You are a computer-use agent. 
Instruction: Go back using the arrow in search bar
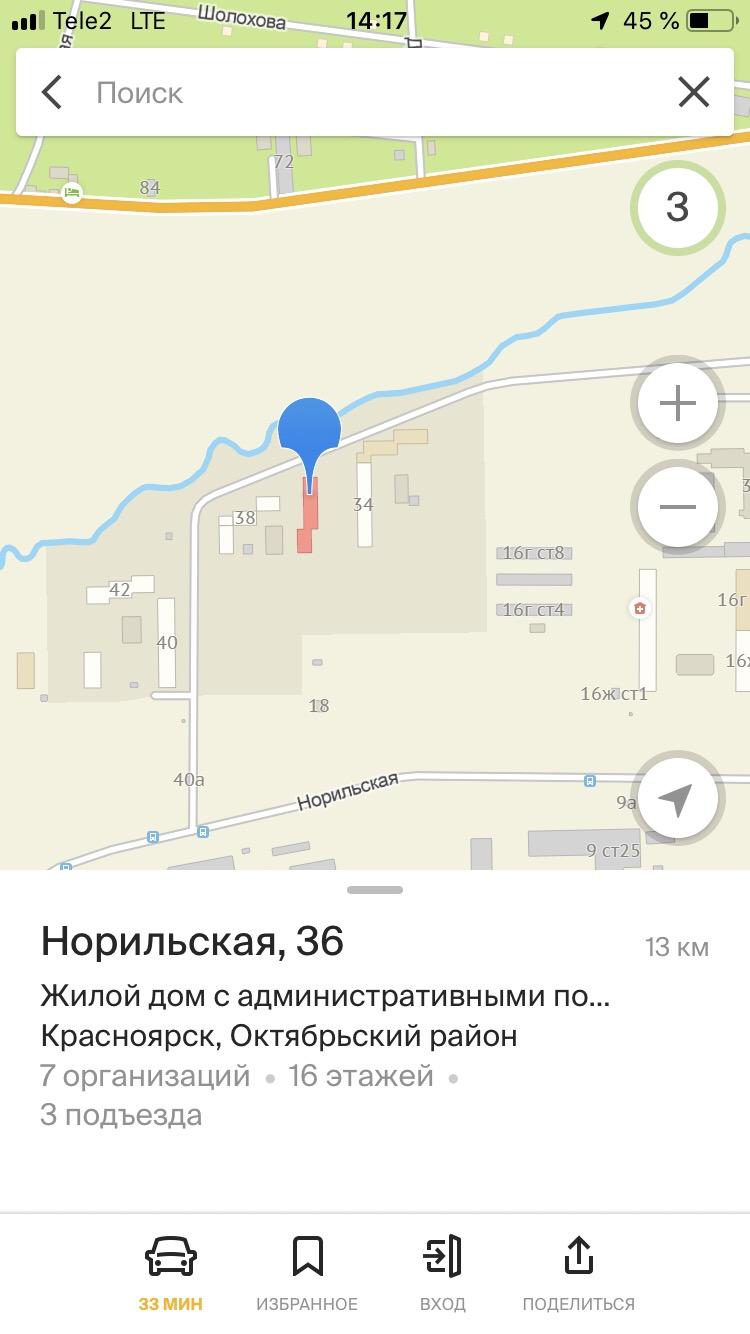tap(52, 93)
